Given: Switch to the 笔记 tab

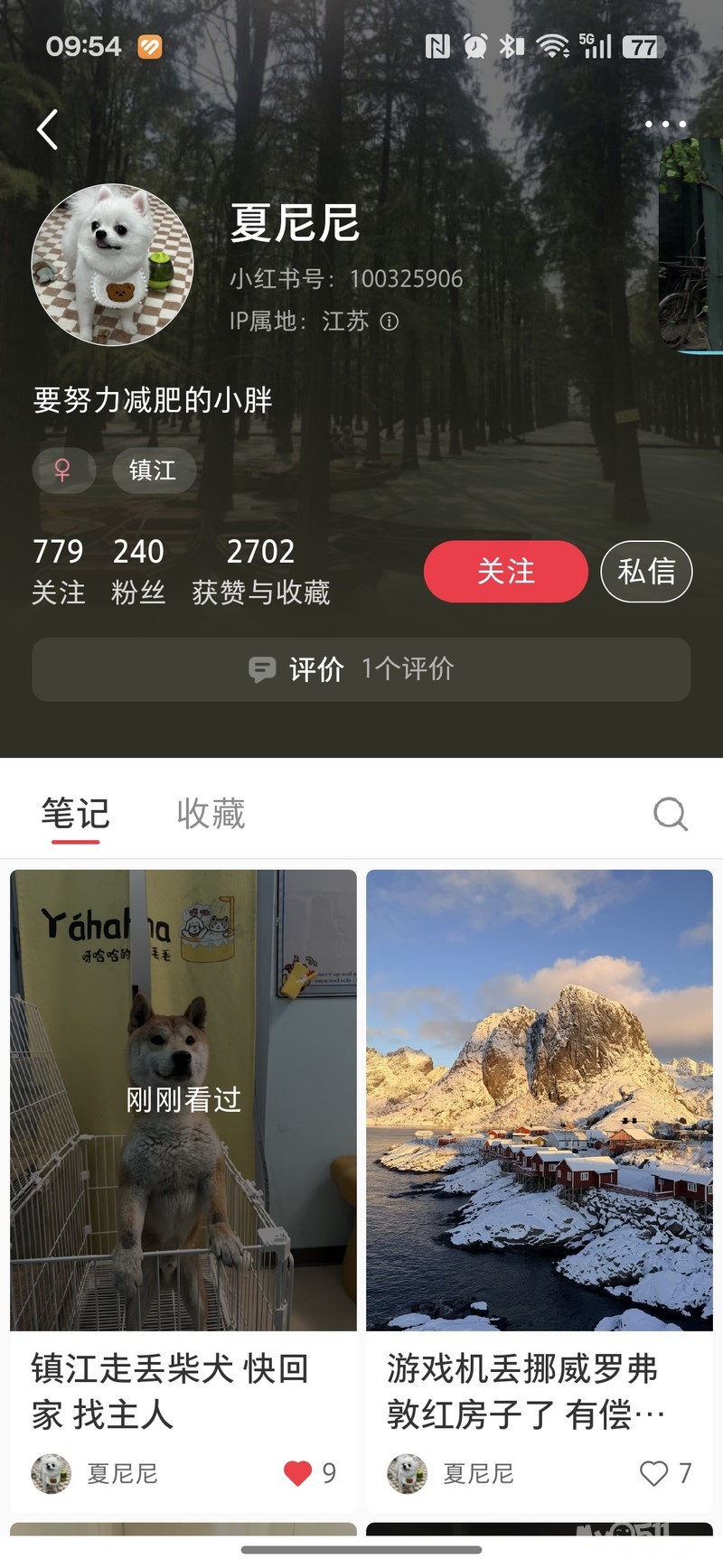Looking at the screenshot, I should pos(76,814).
